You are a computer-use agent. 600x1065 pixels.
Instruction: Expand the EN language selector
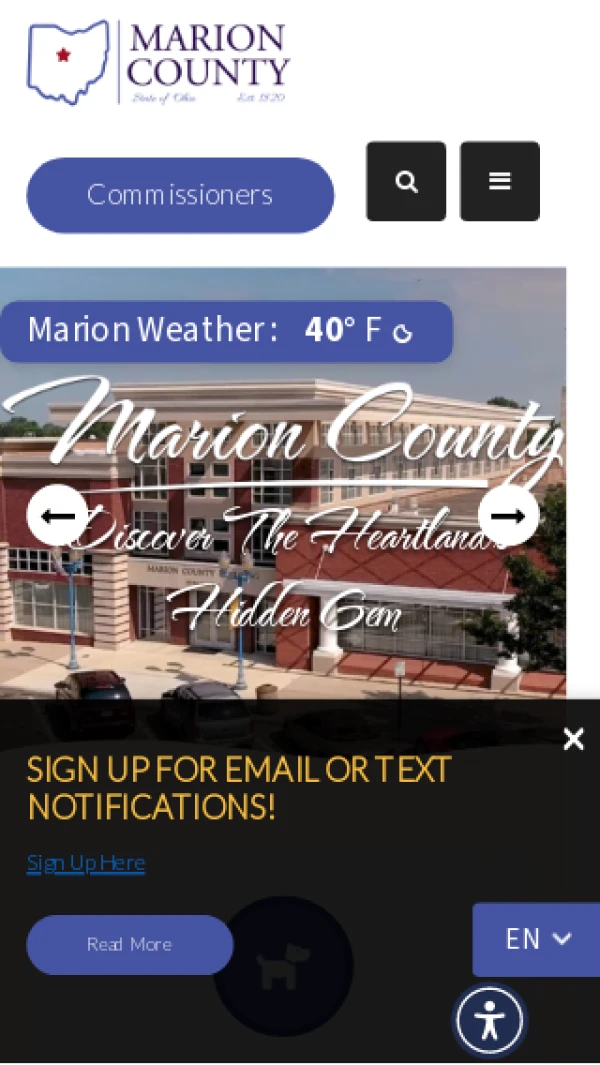point(537,939)
